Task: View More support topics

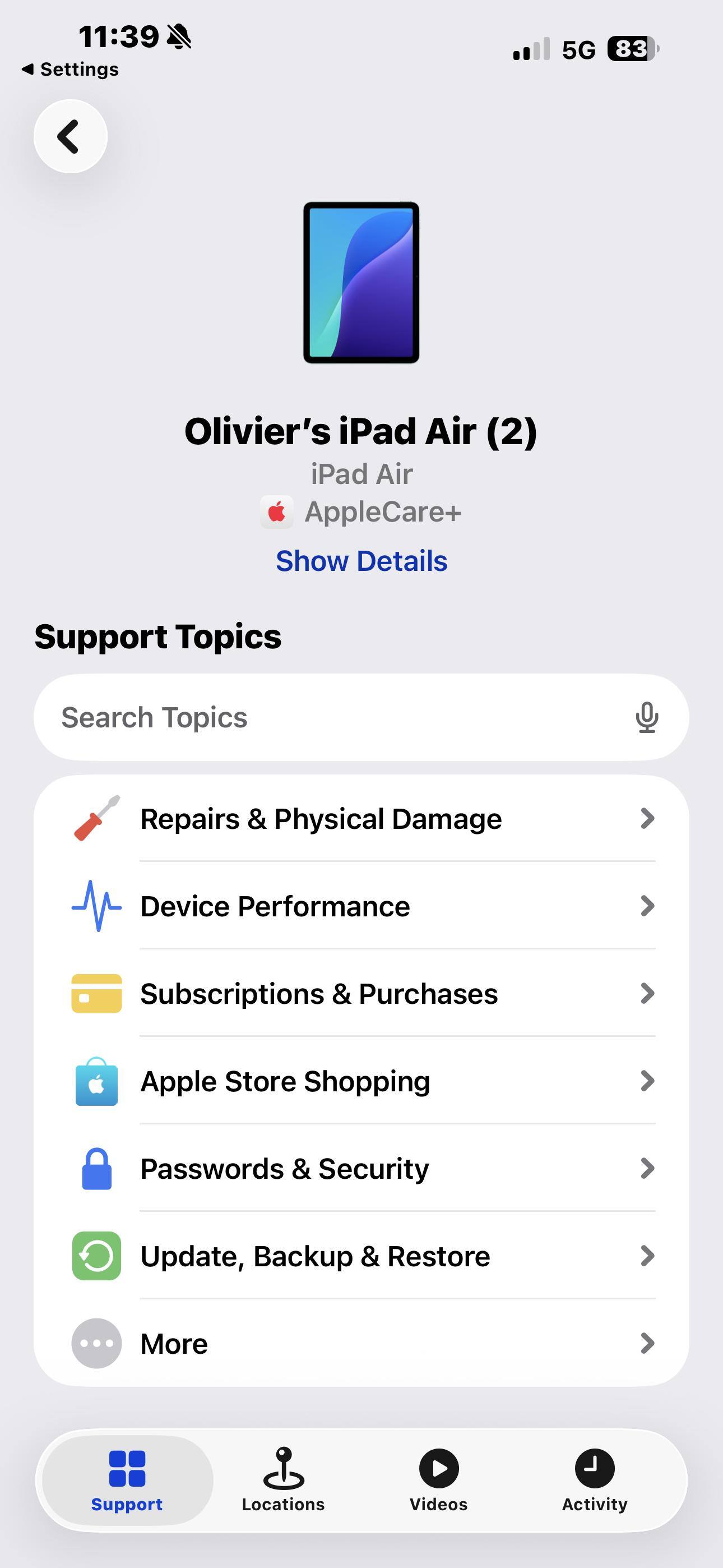Action: tap(361, 1344)
